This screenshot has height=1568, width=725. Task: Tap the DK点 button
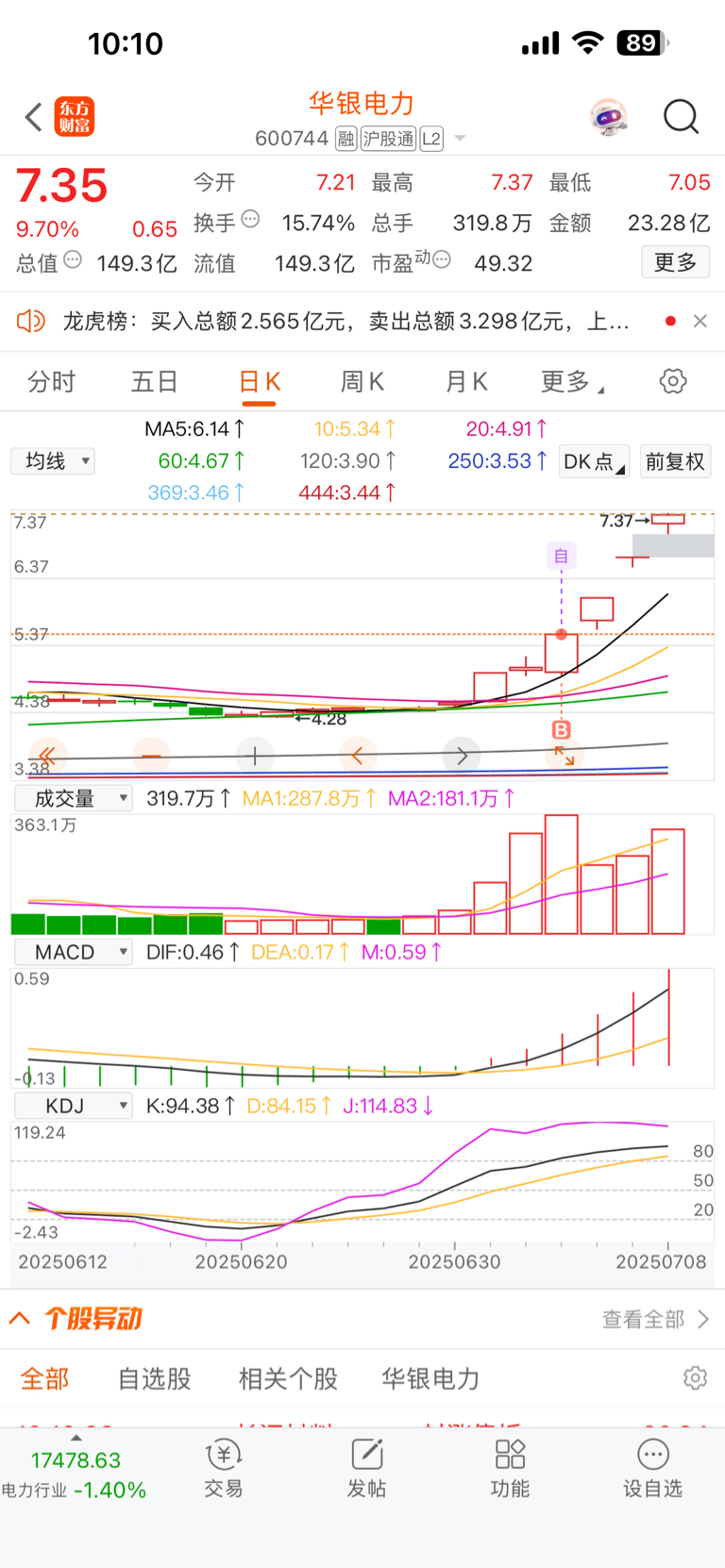(x=594, y=461)
